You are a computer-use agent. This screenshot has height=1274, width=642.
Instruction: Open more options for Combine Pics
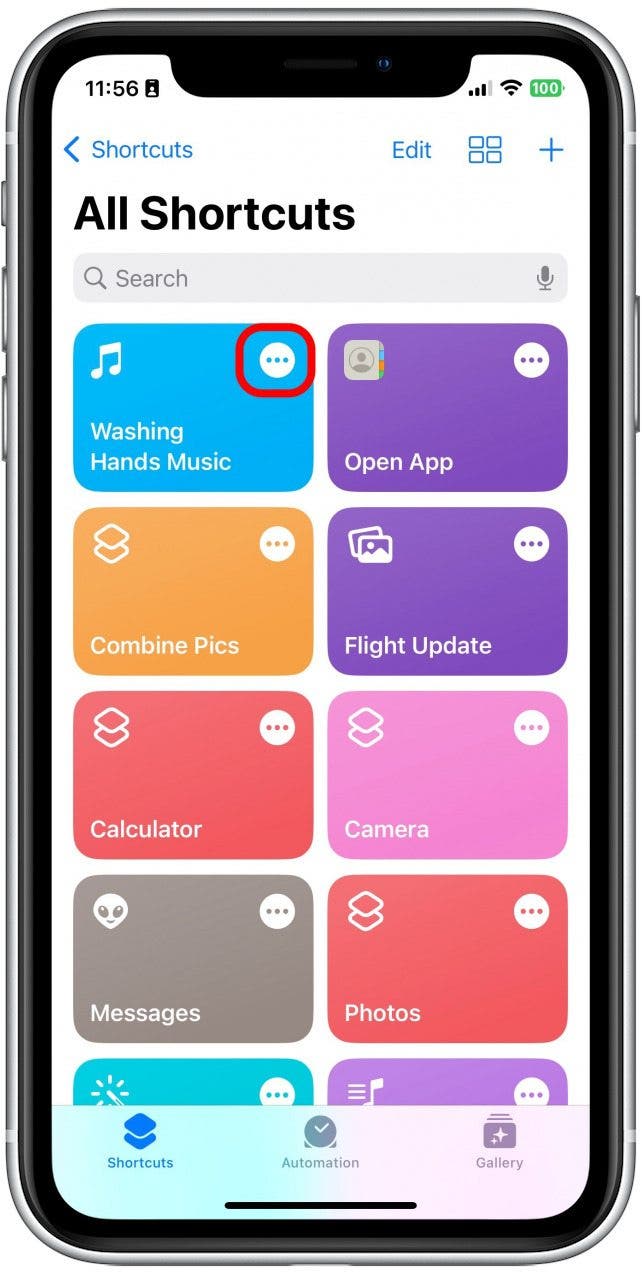pos(277,545)
